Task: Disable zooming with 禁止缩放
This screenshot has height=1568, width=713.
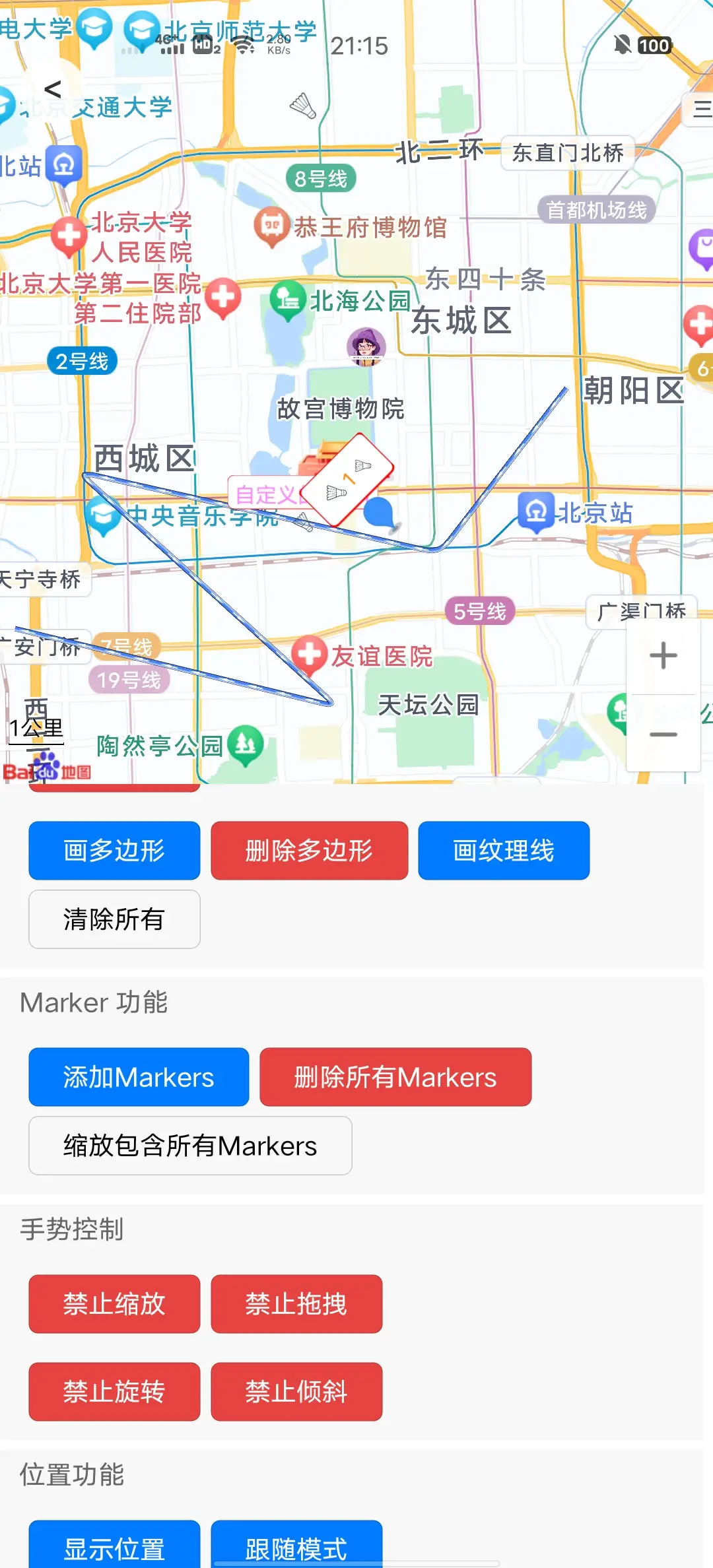Action: (x=114, y=1304)
